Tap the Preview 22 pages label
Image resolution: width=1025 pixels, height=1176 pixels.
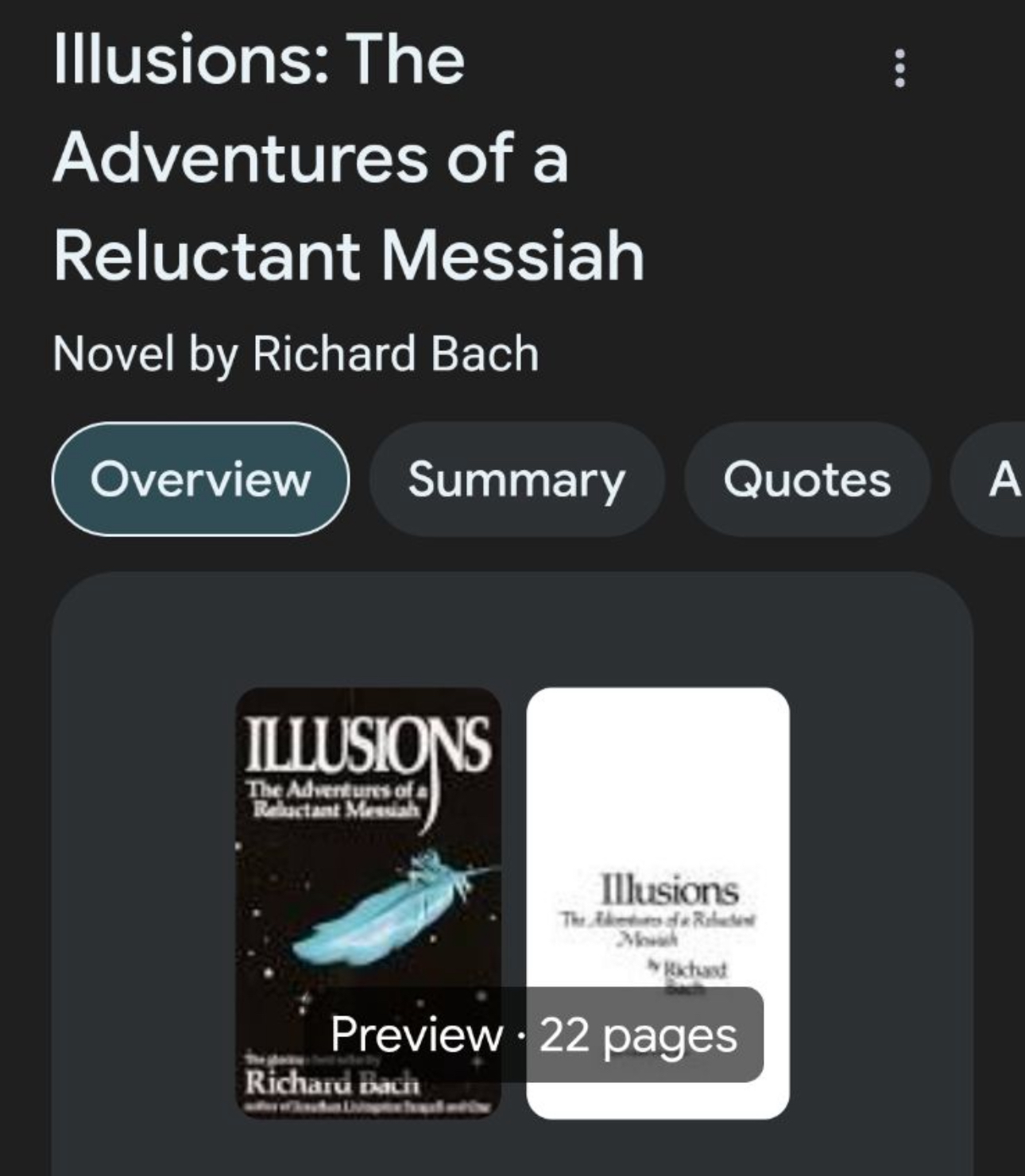[534, 1035]
